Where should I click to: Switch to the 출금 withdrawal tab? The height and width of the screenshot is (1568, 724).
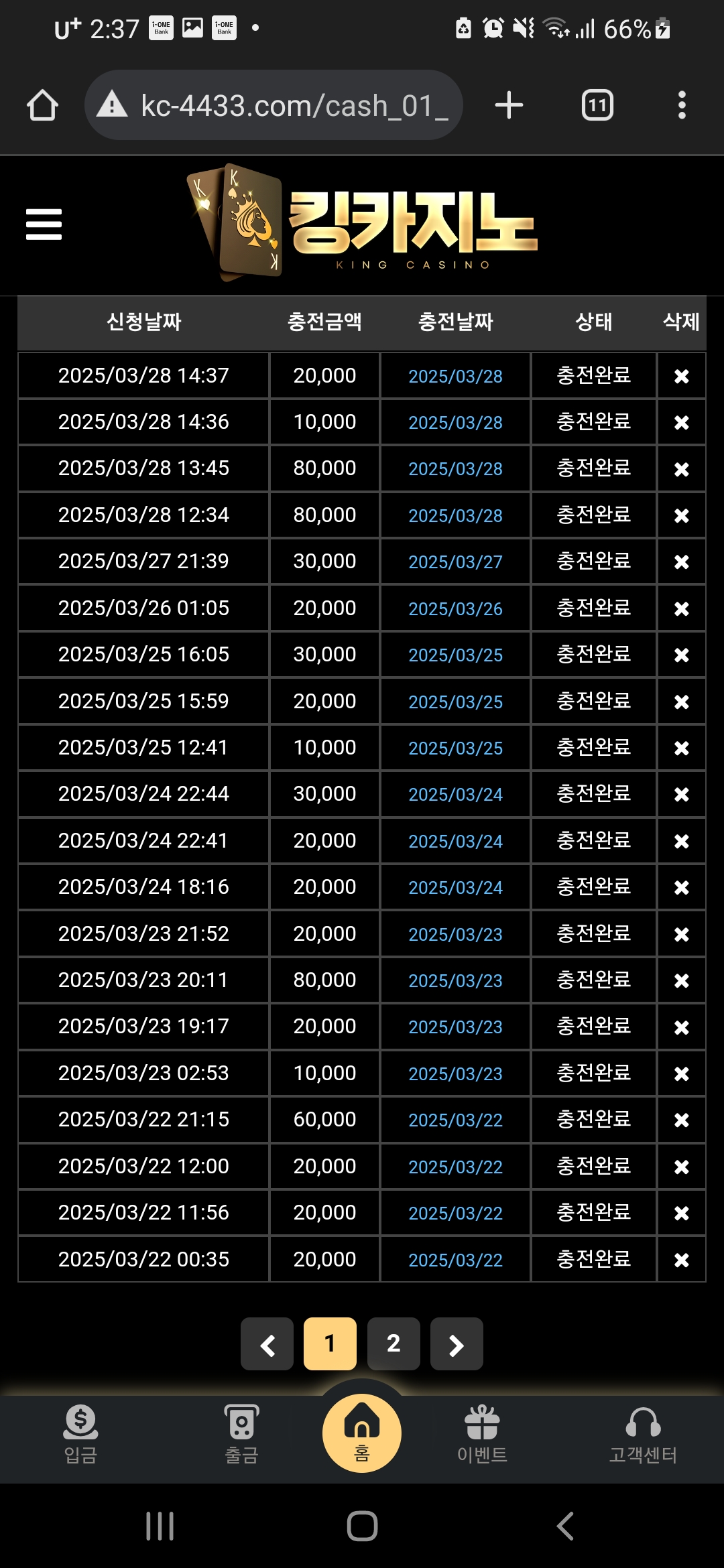[241, 1434]
